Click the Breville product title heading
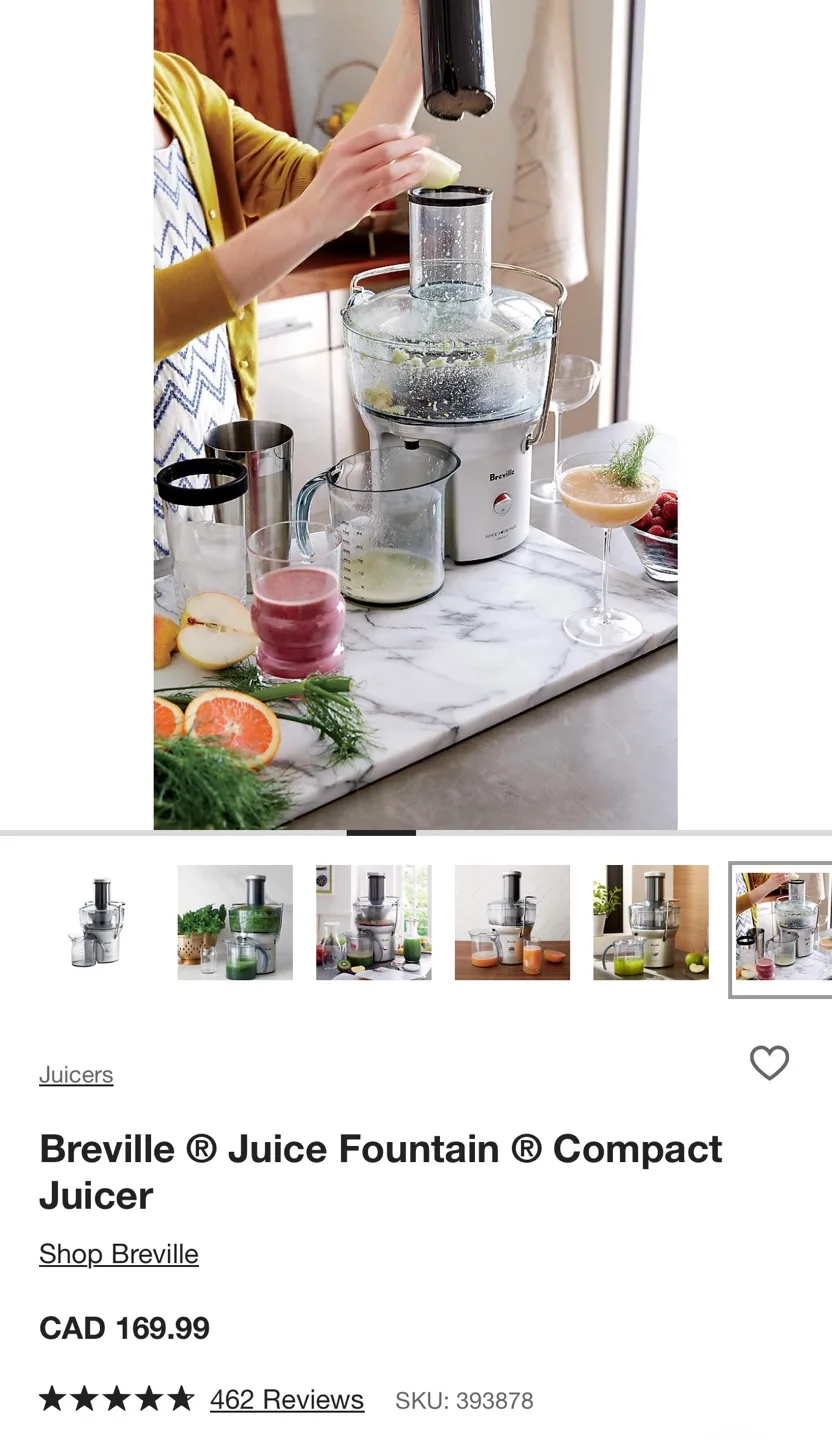The image size is (832, 1440). click(380, 1170)
